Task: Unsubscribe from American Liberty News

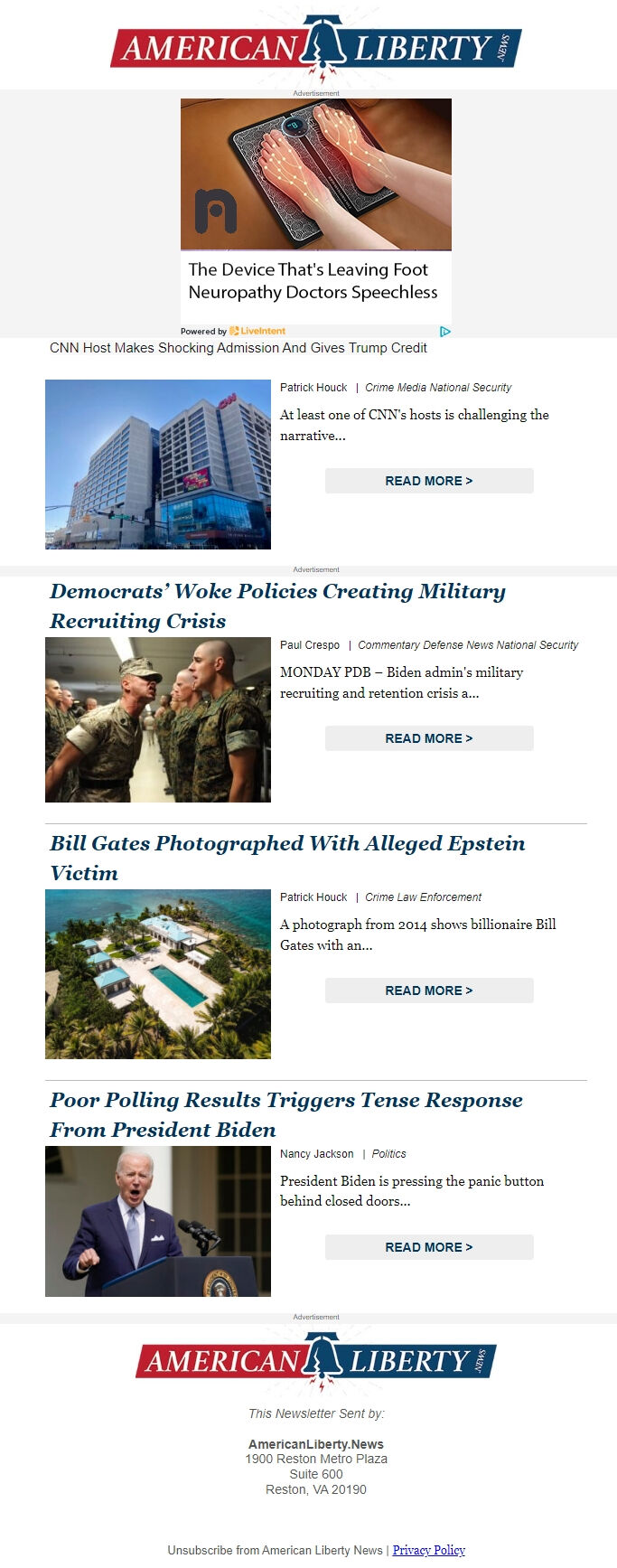Action: [275, 1550]
